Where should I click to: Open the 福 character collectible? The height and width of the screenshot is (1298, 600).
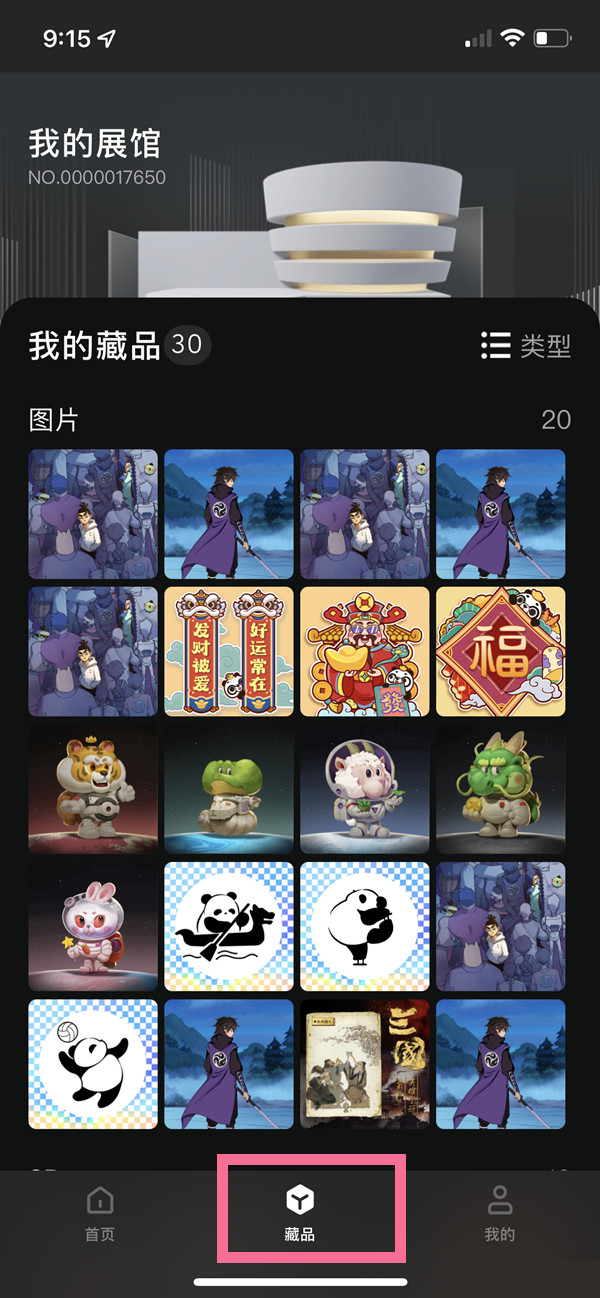coord(501,651)
